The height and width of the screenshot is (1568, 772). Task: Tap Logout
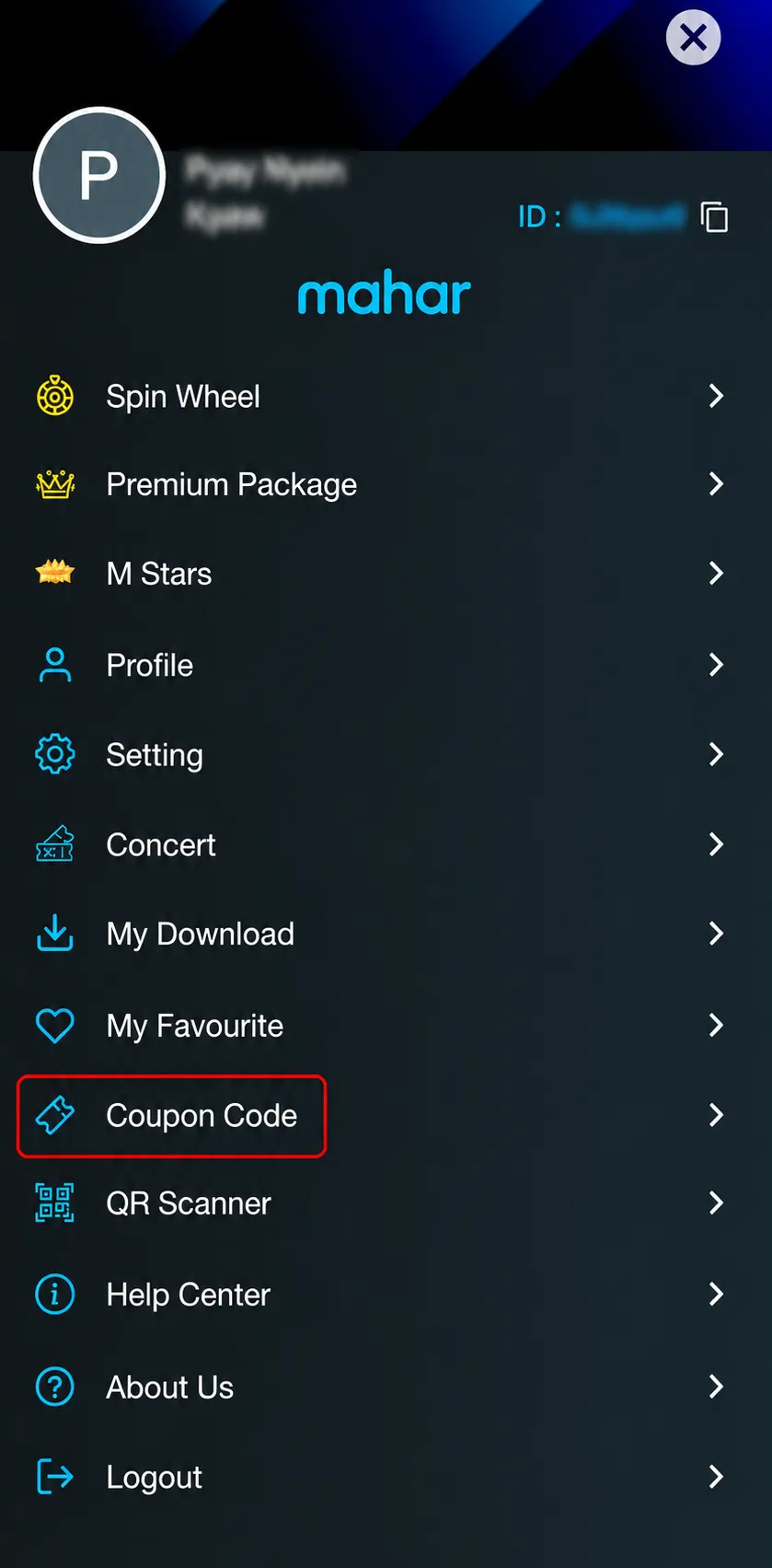pos(386,1477)
